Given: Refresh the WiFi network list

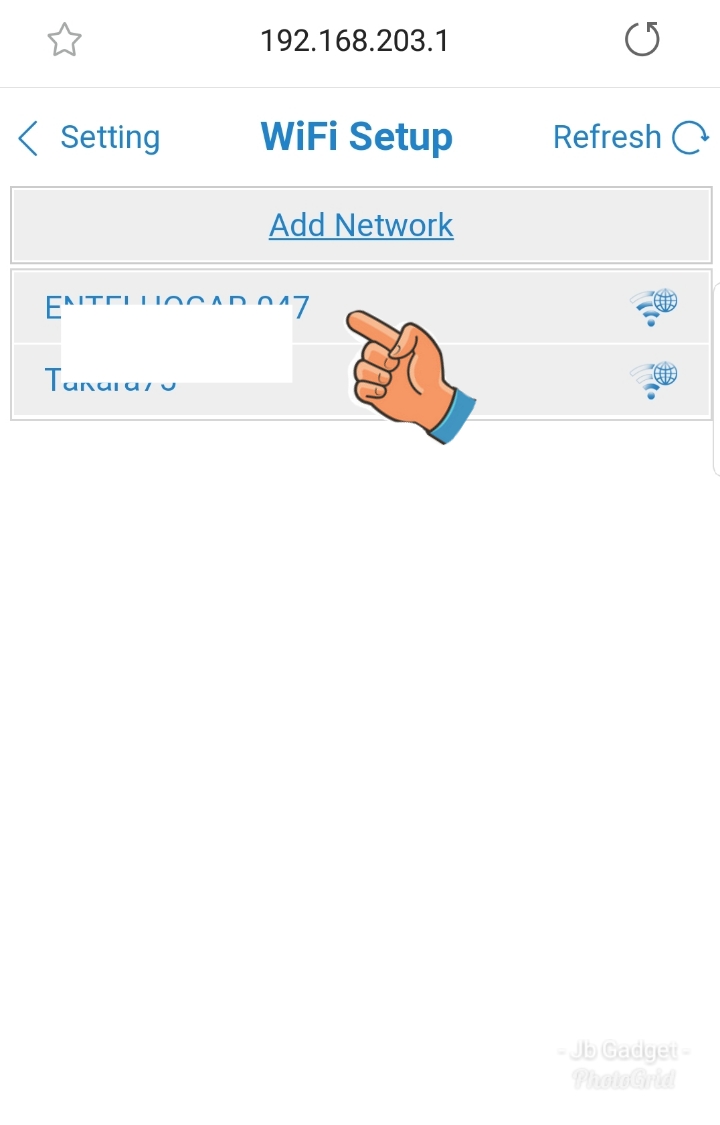Looking at the screenshot, I should (x=630, y=138).
